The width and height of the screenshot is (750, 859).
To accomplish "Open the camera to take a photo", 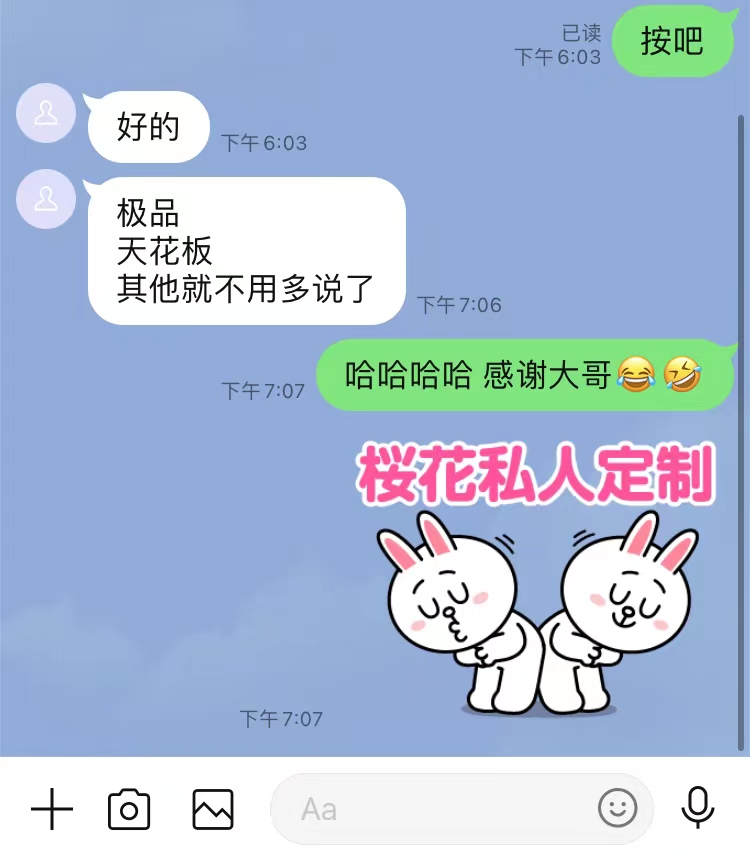I will [129, 808].
